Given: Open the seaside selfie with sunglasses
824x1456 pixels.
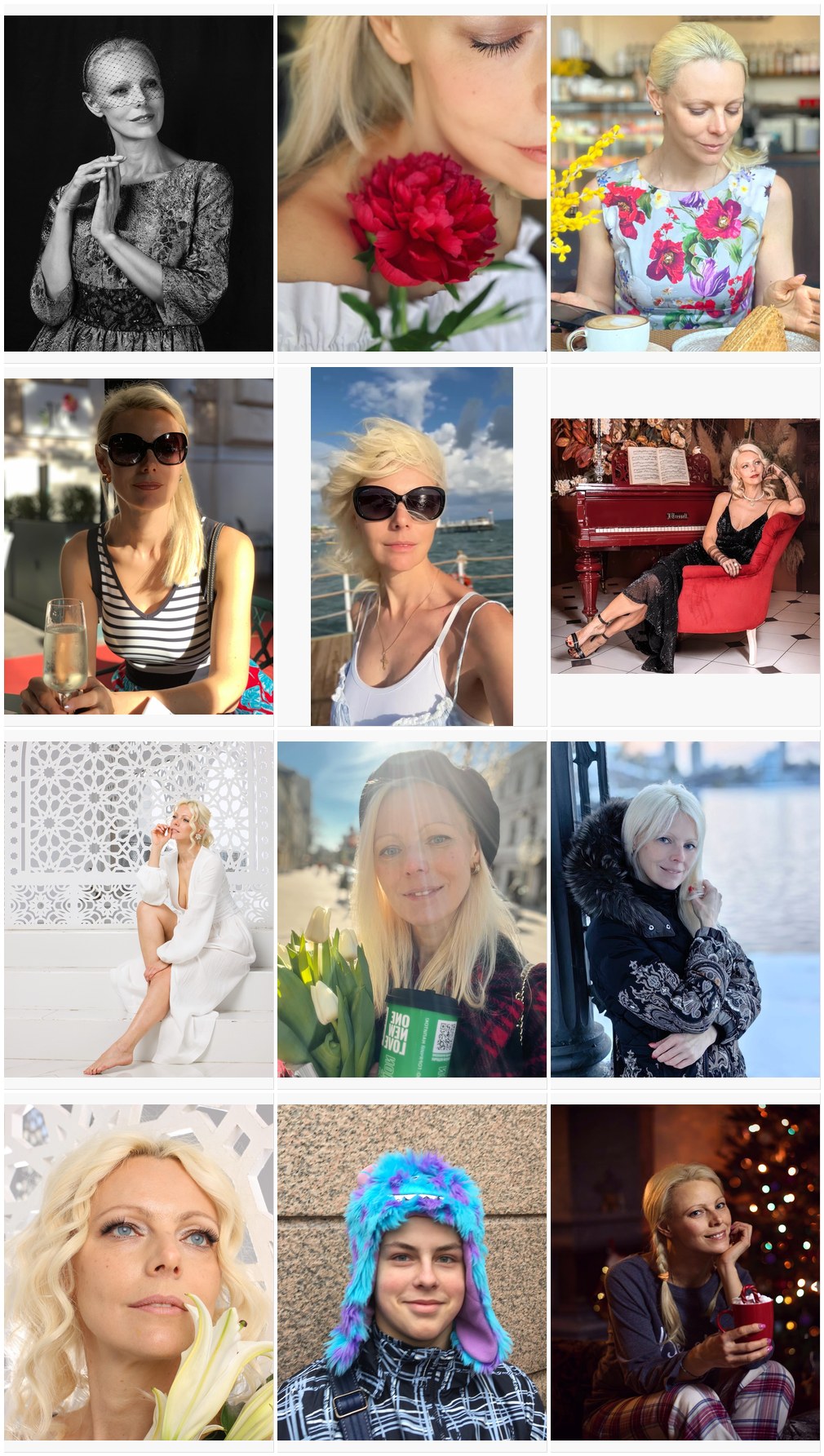Looking at the screenshot, I should (x=412, y=547).
